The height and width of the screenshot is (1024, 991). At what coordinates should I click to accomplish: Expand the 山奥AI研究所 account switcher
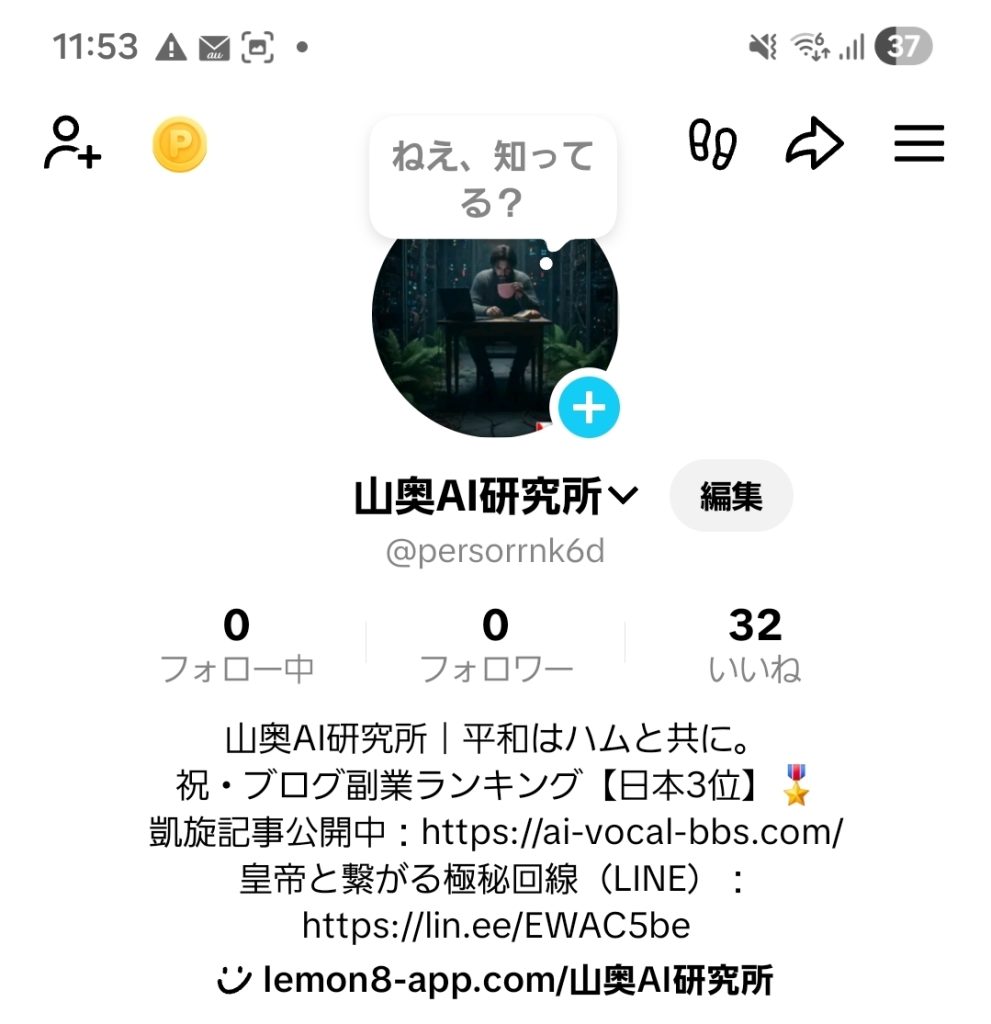point(496,497)
